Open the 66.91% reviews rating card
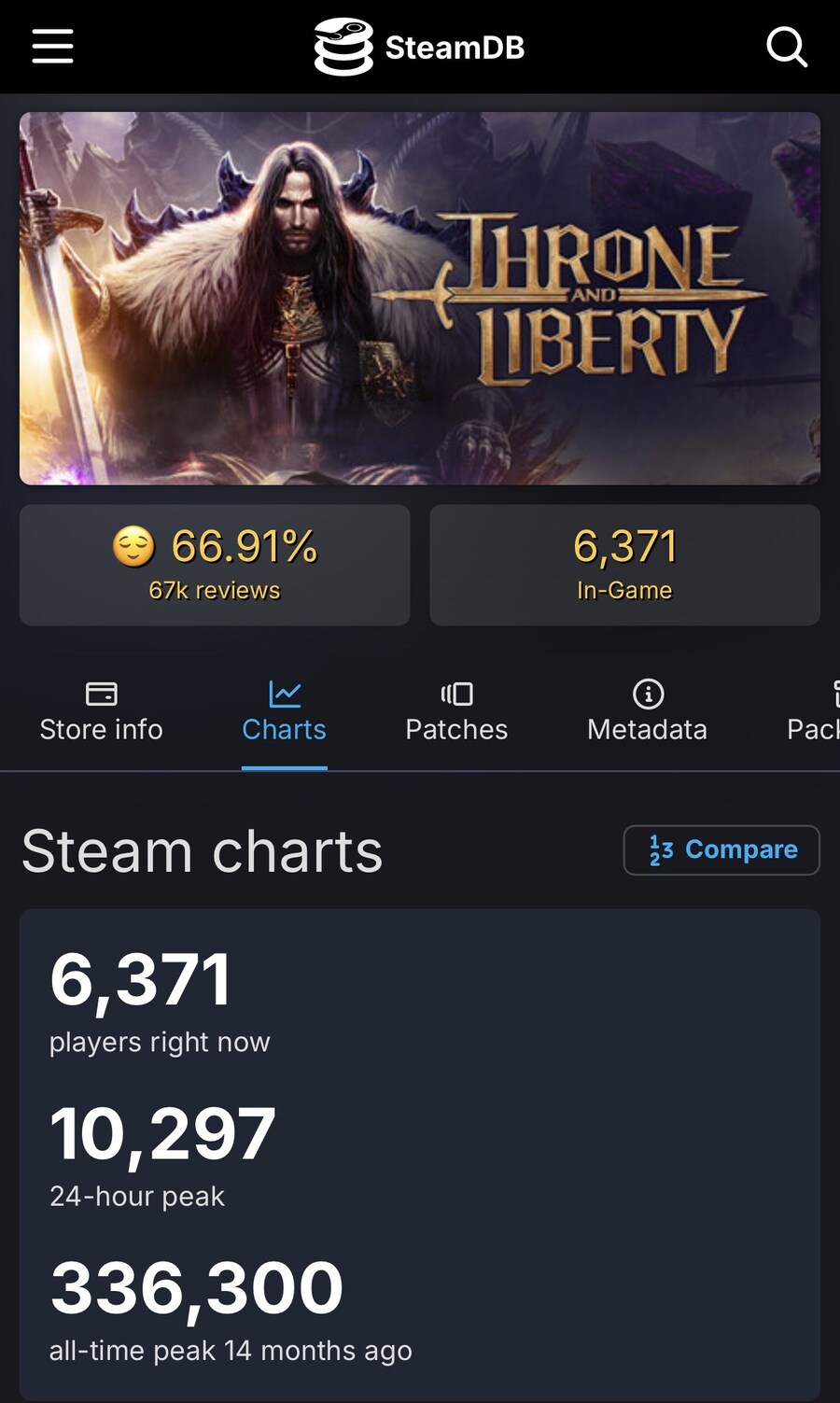Image resolution: width=840 pixels, height=1403 pixels. 215,565
